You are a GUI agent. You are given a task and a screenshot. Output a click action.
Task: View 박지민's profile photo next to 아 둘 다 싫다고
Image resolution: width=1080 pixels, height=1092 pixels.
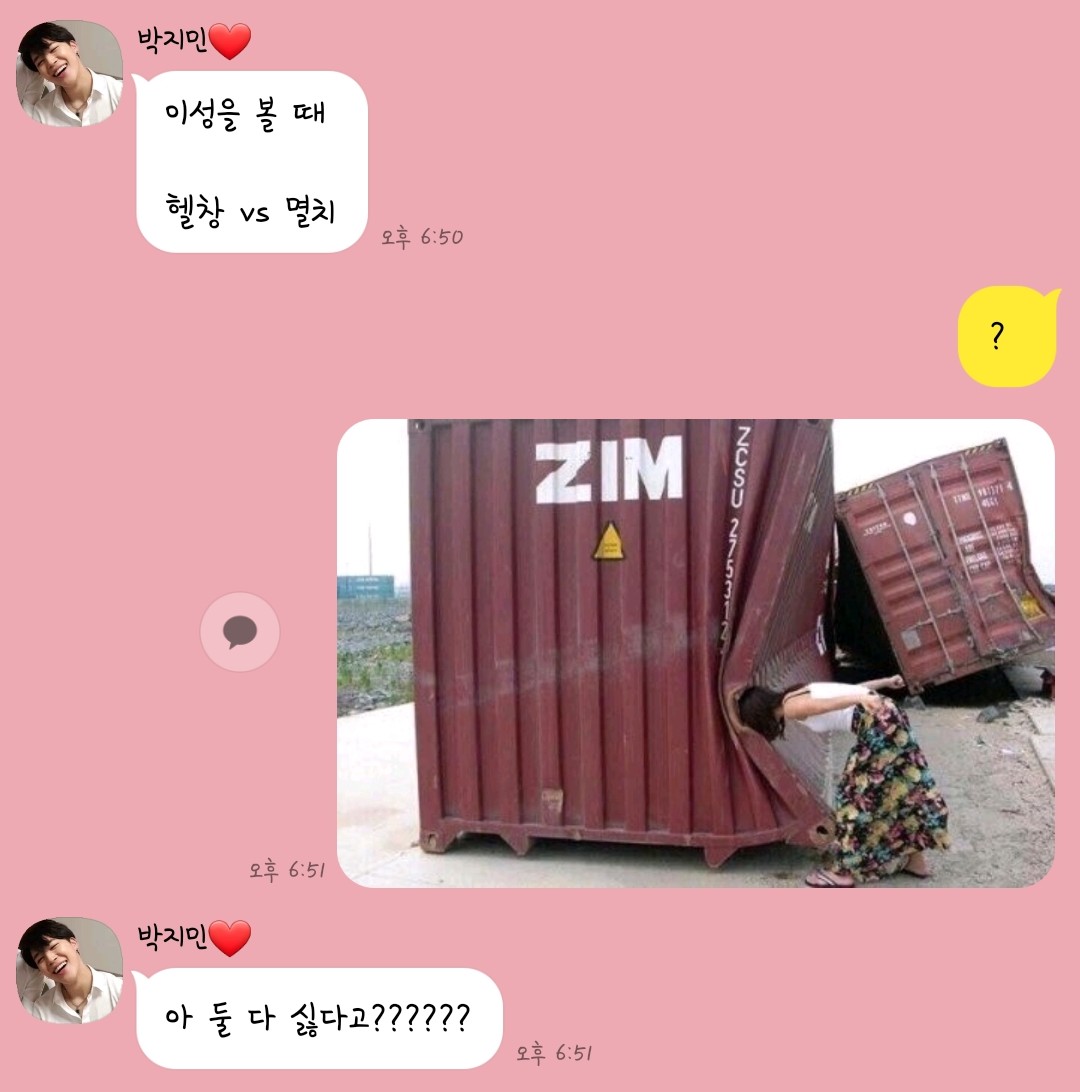[70, 970]
